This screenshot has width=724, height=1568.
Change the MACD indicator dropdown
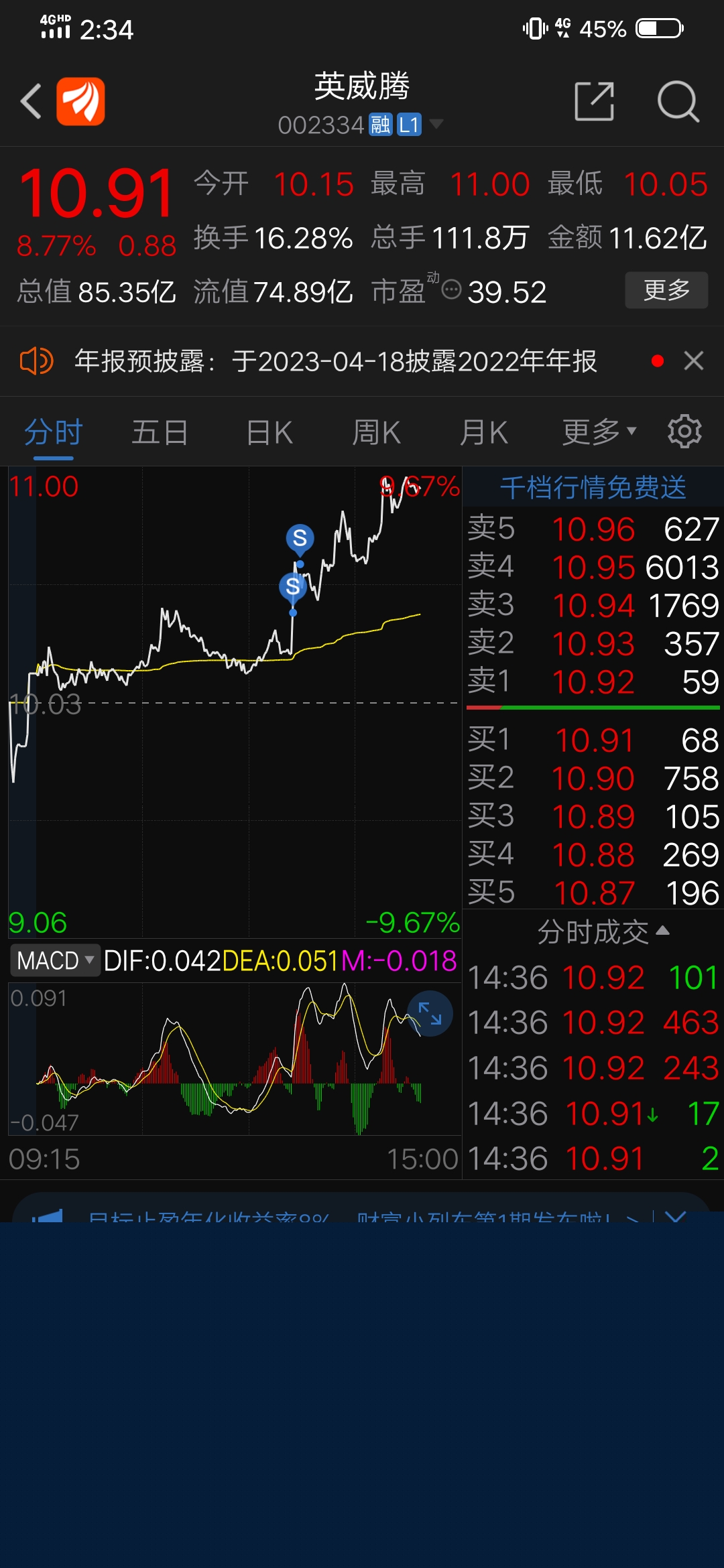pyautogui.click(x=55, y=960)
